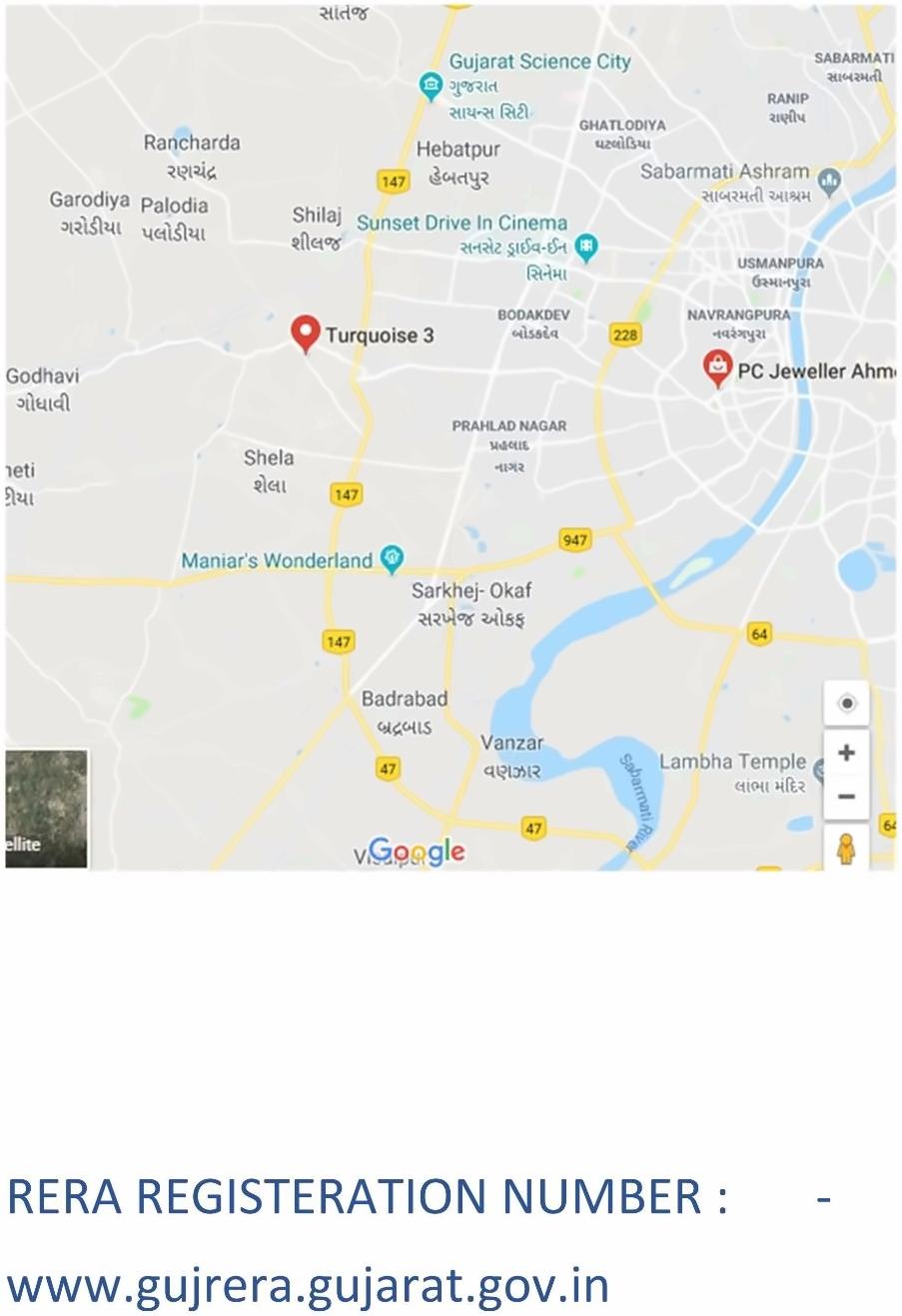Click the Maniar's Wonderland attraction icon
The height and width of the screenshot is (1316, 902).
pos(392,557)
